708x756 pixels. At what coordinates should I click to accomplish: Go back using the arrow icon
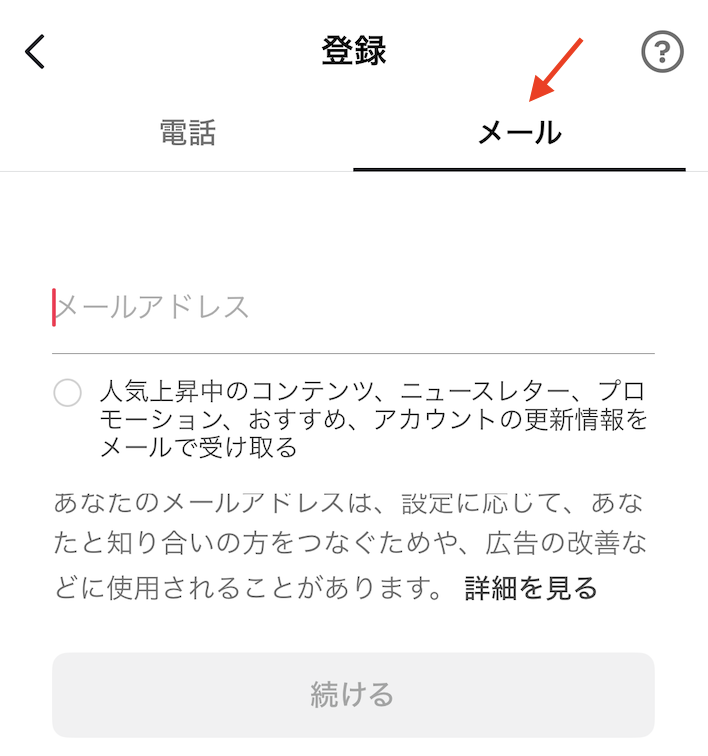click(x=36, y=51)
